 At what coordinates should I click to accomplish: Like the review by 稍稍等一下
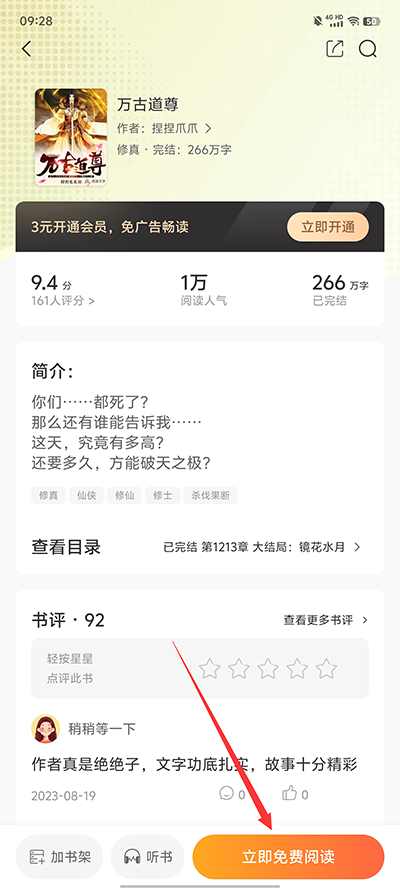[295, 794]
